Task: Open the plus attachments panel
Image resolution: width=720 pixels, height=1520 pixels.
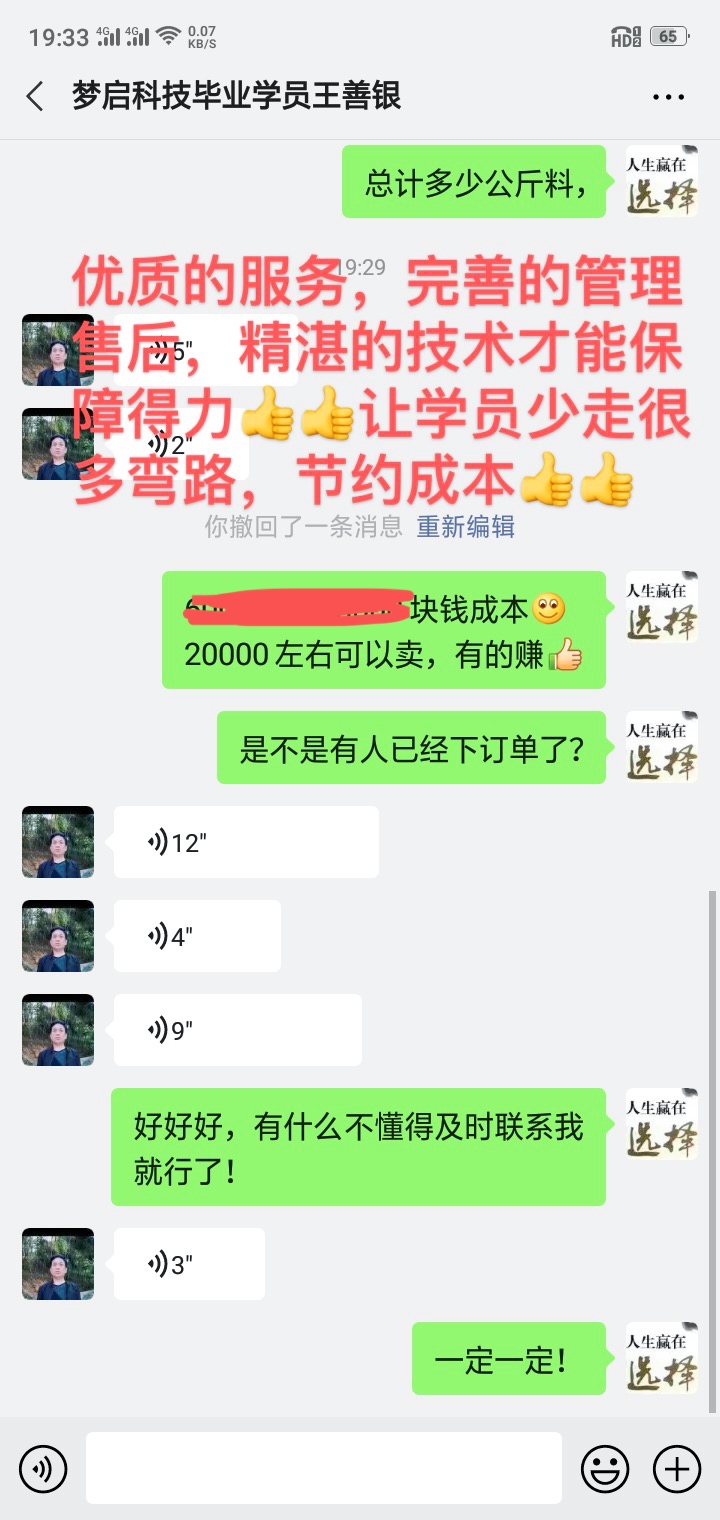Action: click(x=677, y=1469)
